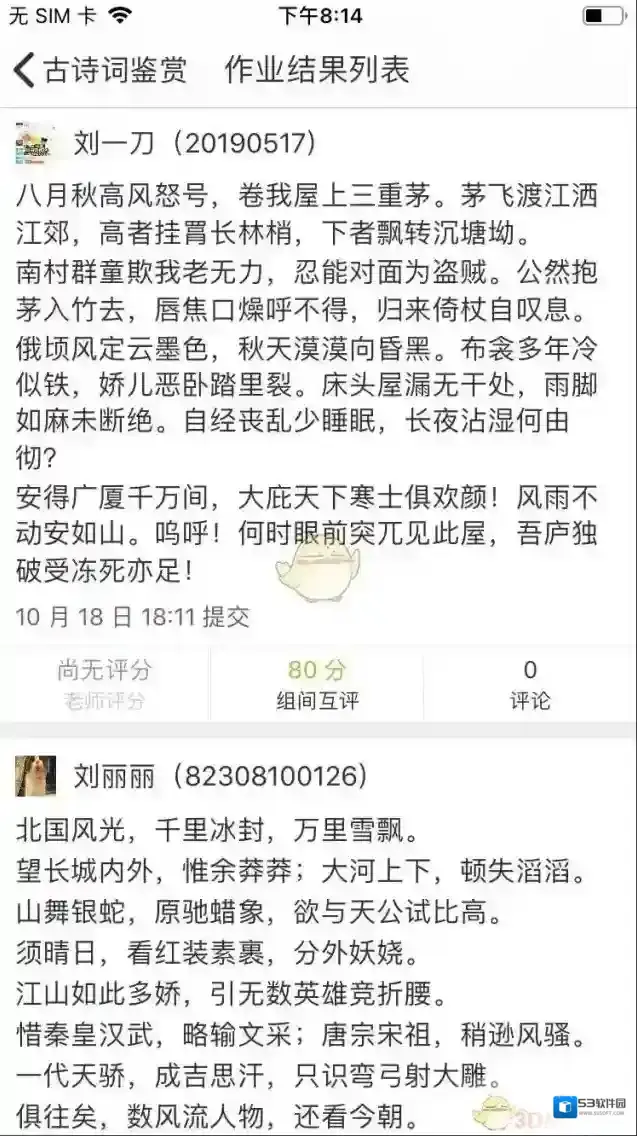
Task: View 刘丽丽's profile avatar
Action: tap(36, 775)
